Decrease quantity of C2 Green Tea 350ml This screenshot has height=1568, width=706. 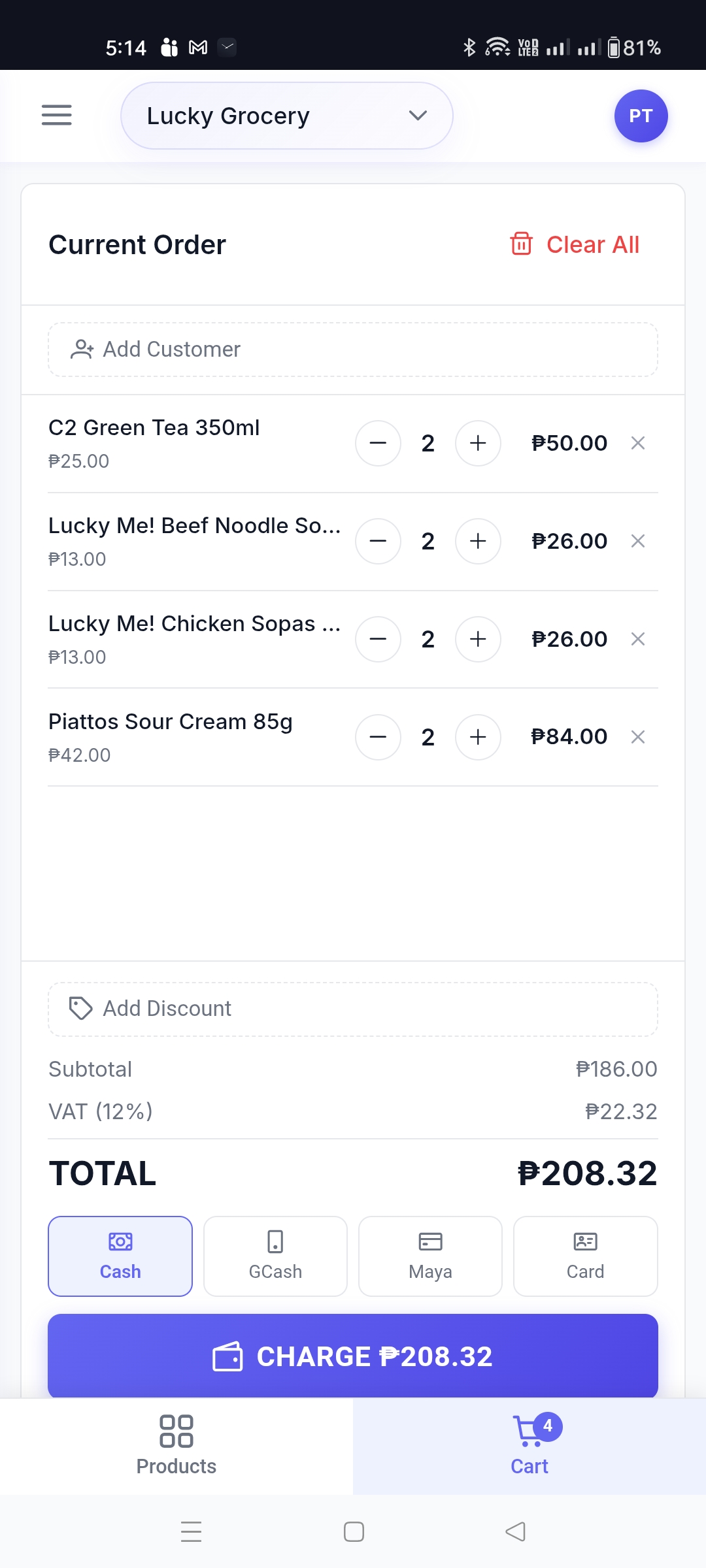pos(378,443)
